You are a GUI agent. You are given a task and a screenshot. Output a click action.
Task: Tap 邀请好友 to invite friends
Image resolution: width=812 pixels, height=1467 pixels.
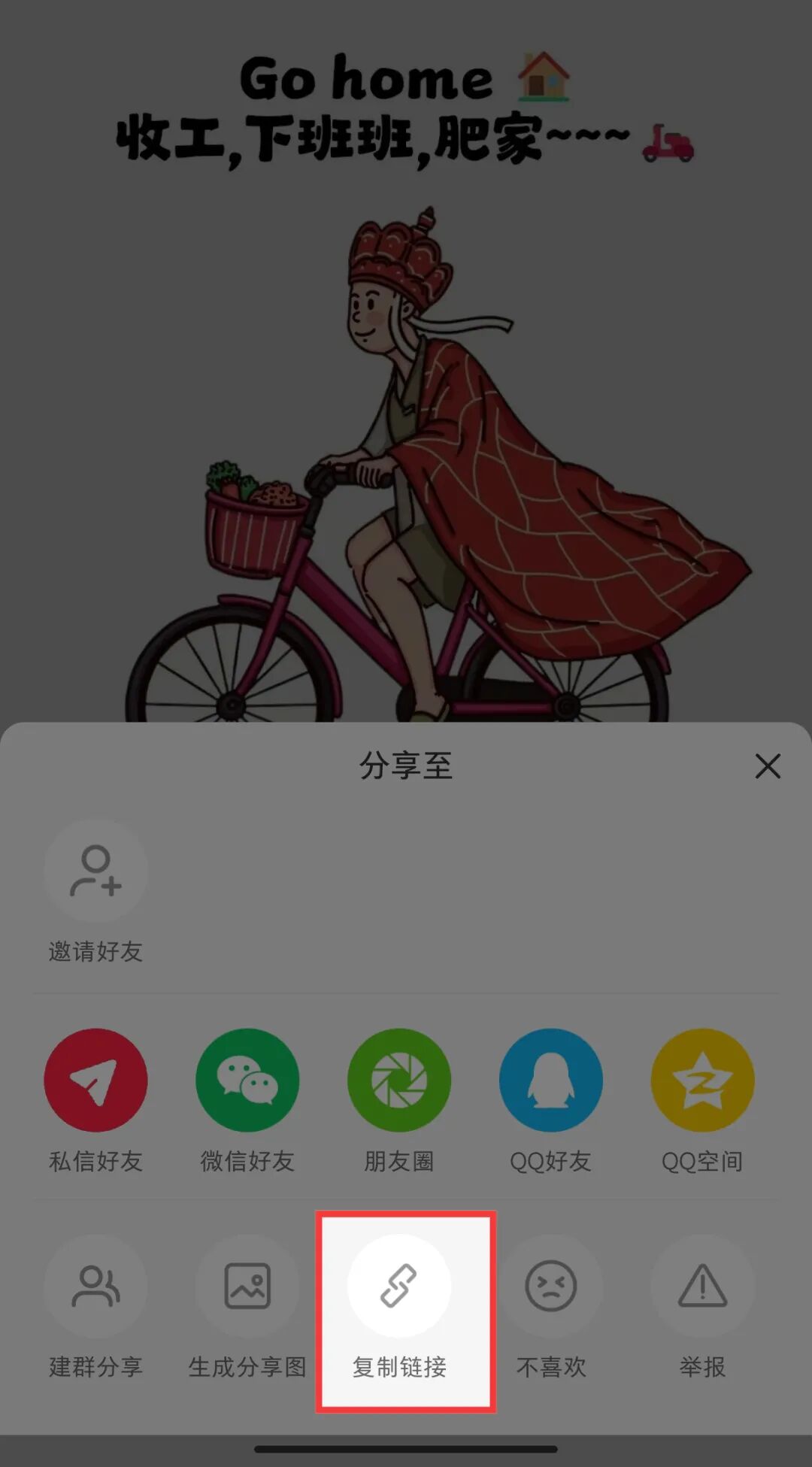95,872
